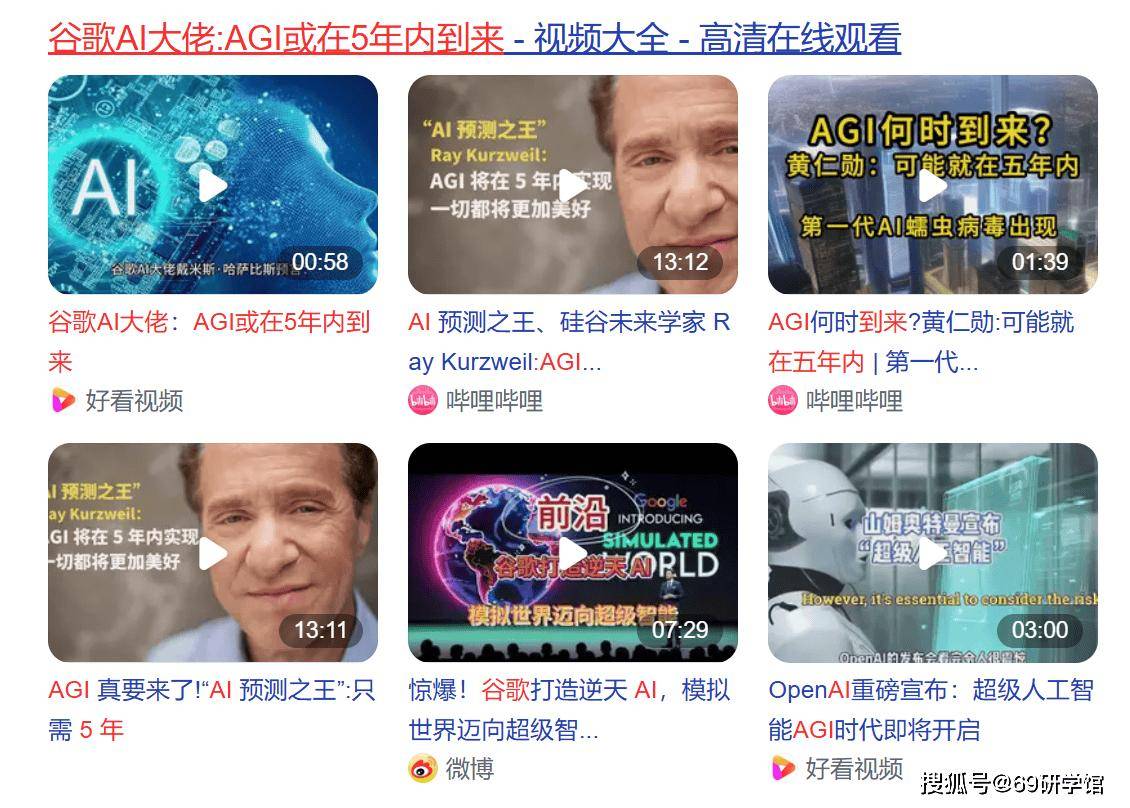Open the 好看视频 title 谷歌AI大佬：AGI或在5年内到来
Viewport: 1130px width, 808px height.
209,323
